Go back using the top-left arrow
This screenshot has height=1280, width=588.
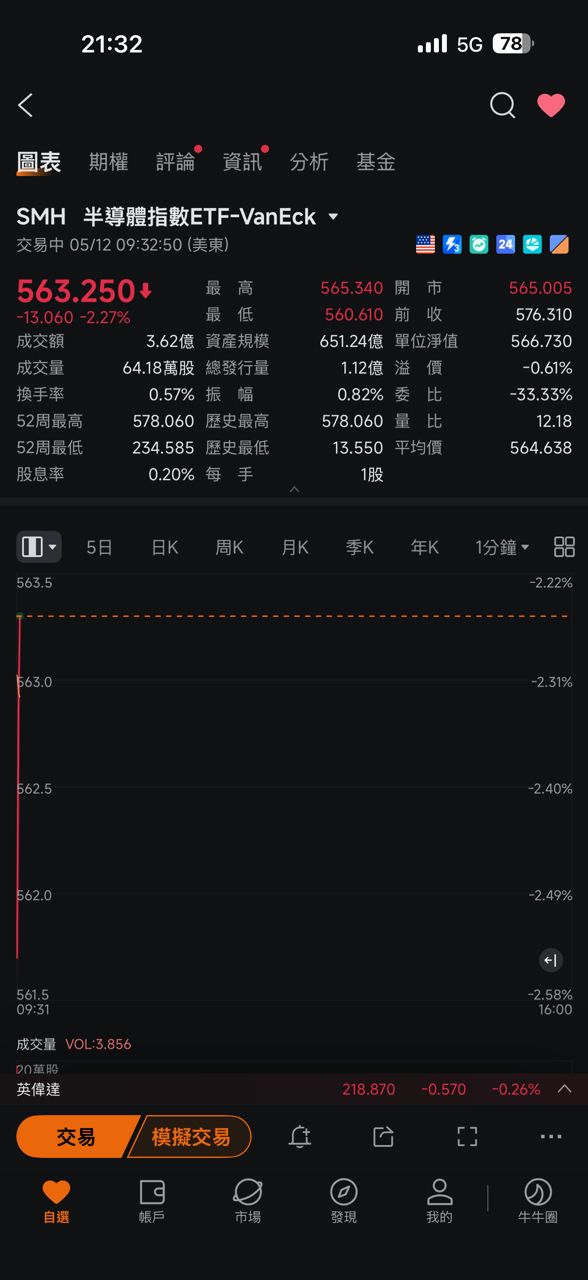tap(26, 105)
